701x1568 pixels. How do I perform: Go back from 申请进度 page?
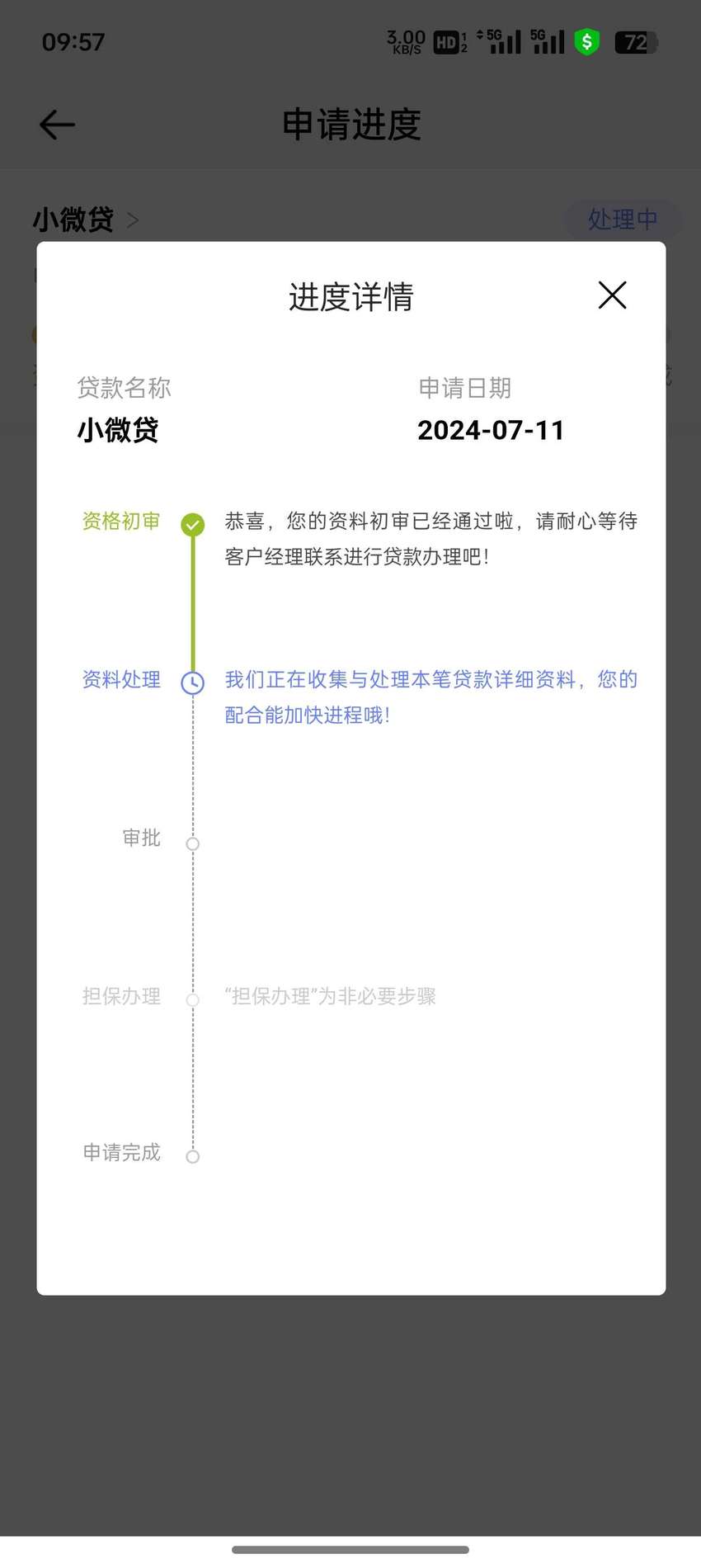(57, 125)
